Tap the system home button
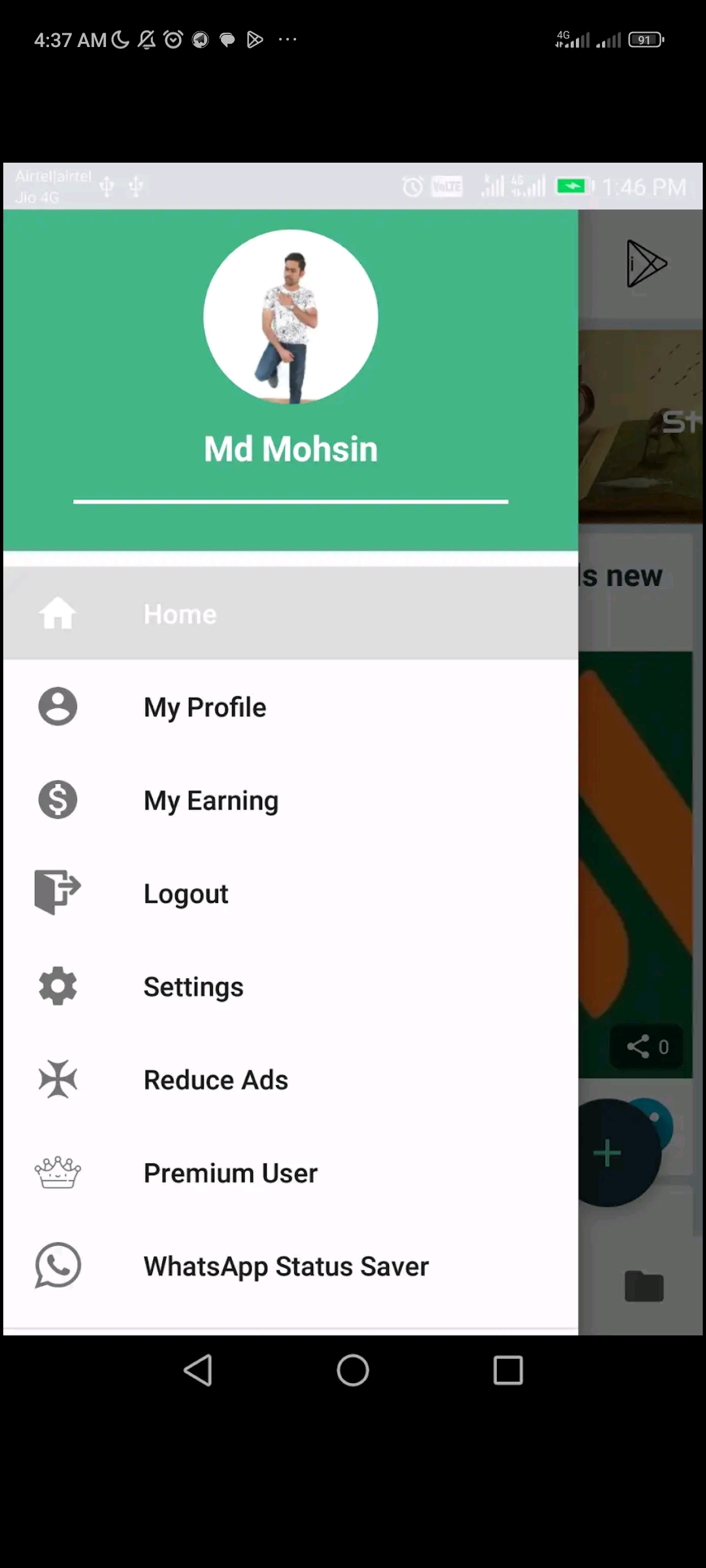This screenshot has height=1568, width=706. pyautogui.click(x=353, y=1370)
